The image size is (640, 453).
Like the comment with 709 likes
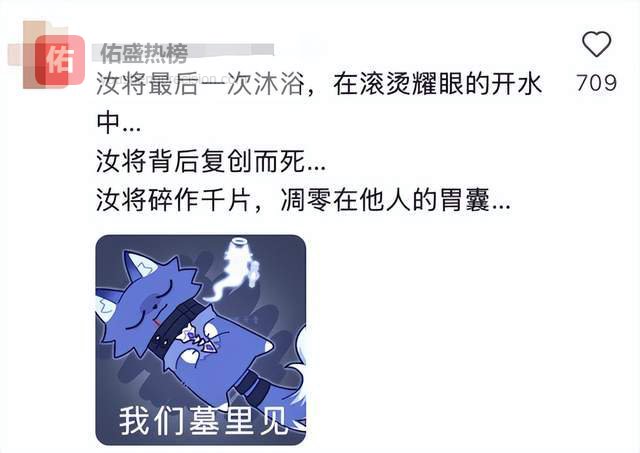(x=596, y=44)
